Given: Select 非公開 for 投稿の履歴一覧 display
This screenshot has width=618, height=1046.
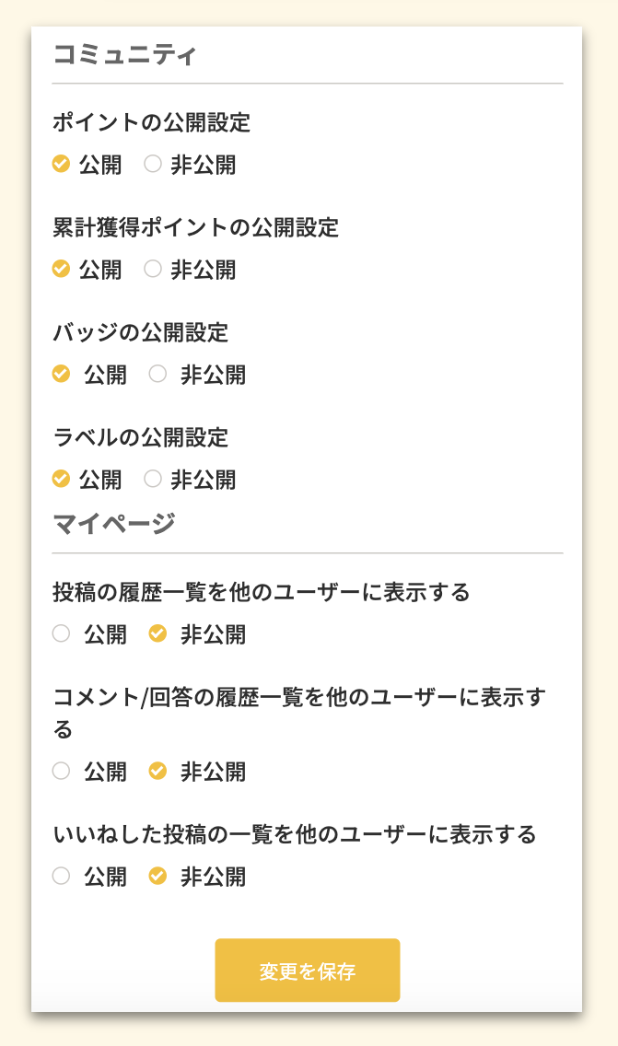Looking at the screenshot, I should (x=157, y=633).
